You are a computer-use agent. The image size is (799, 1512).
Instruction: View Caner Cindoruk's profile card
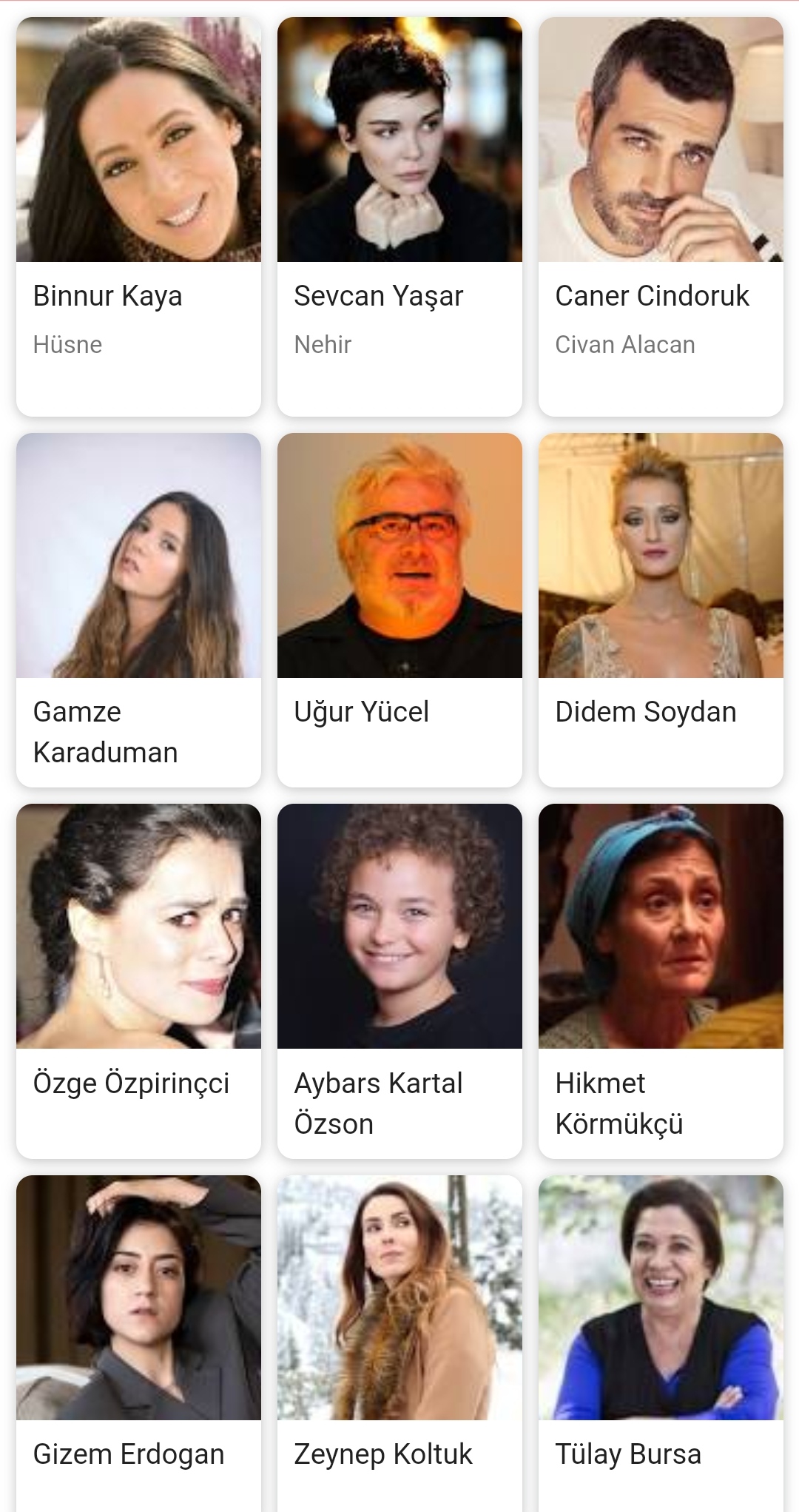(661, 215)
